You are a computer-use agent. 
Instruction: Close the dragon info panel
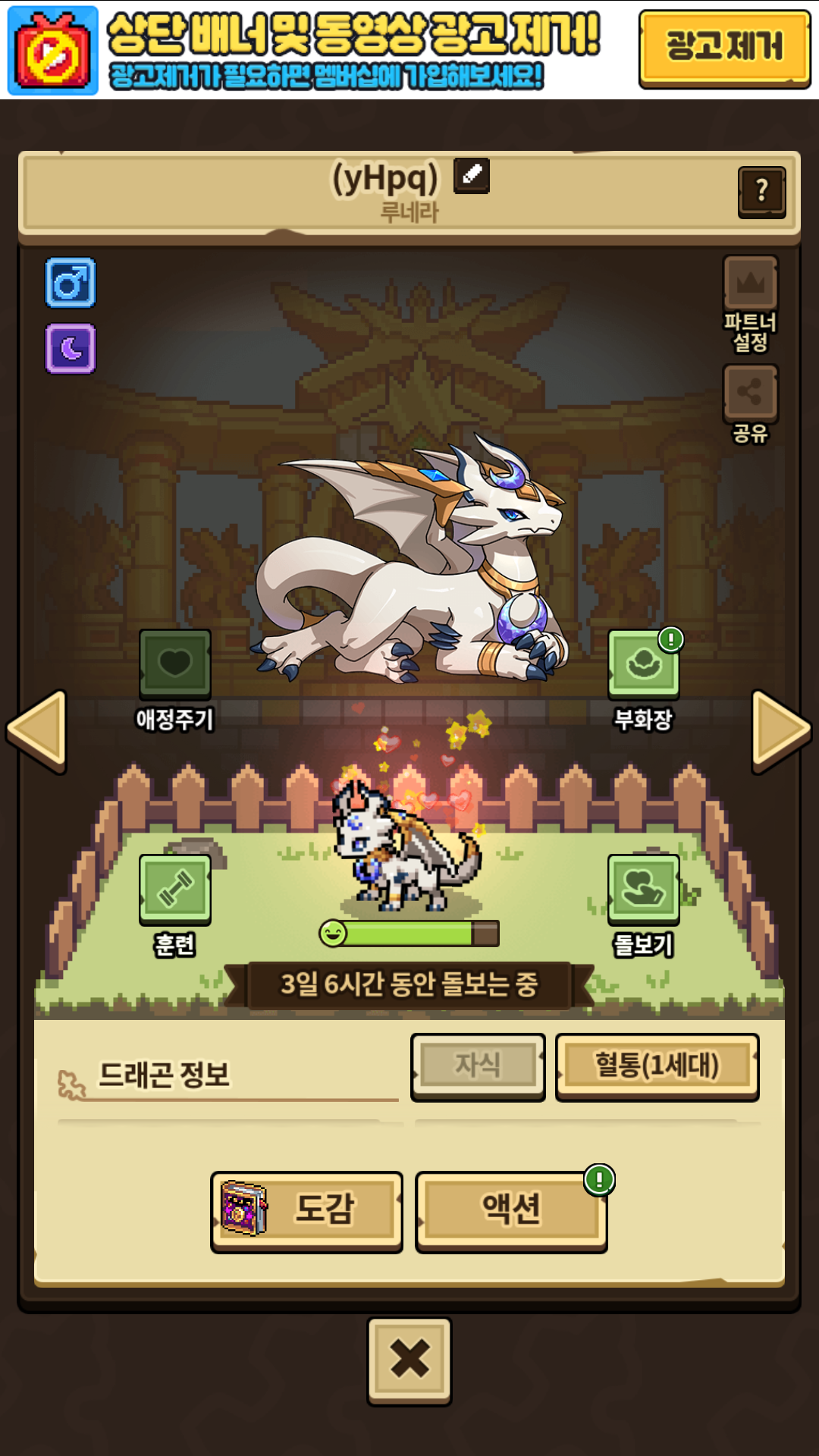point(409,1360)
